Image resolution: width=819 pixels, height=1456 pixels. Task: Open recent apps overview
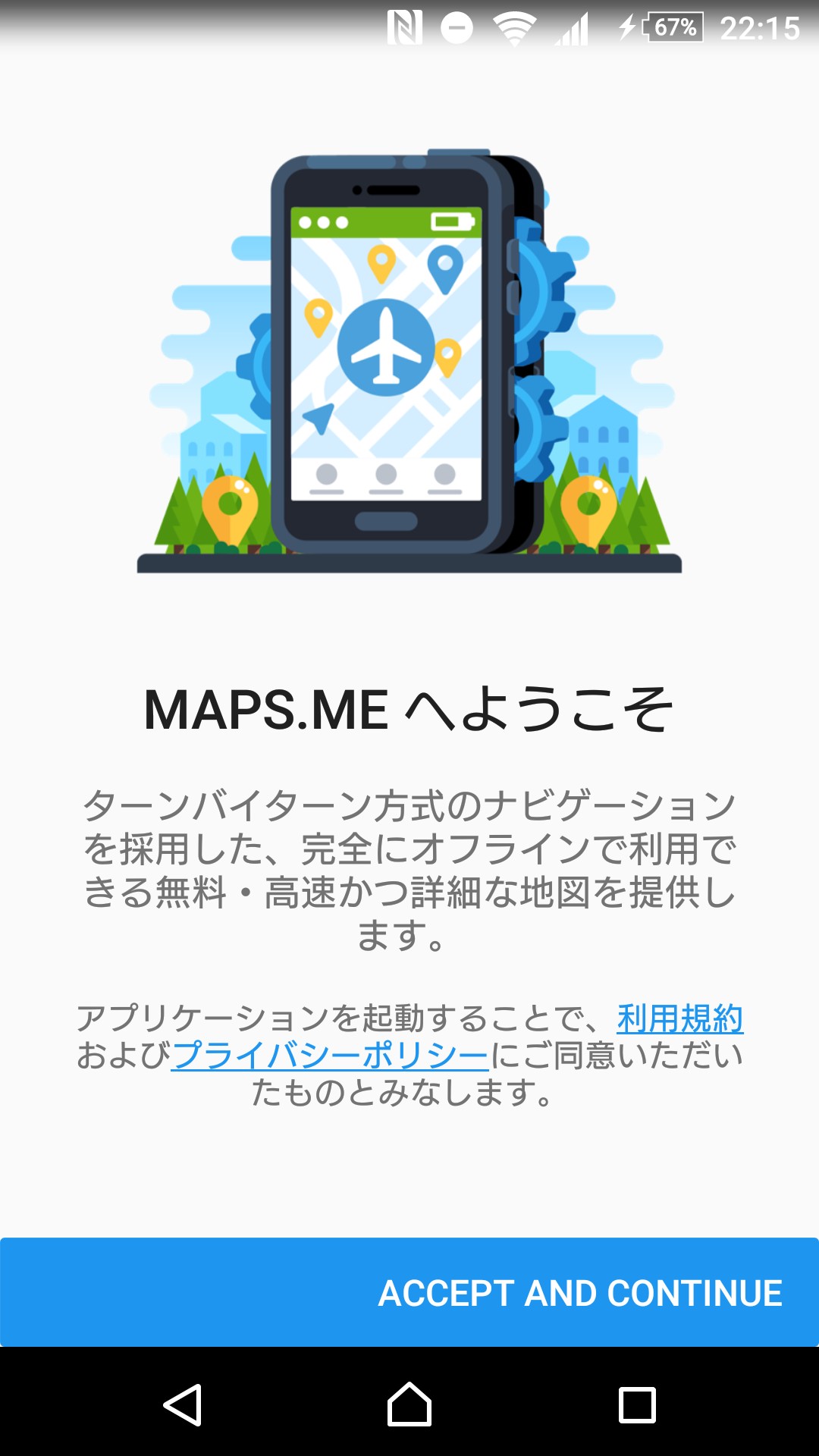pos(637,1404)
